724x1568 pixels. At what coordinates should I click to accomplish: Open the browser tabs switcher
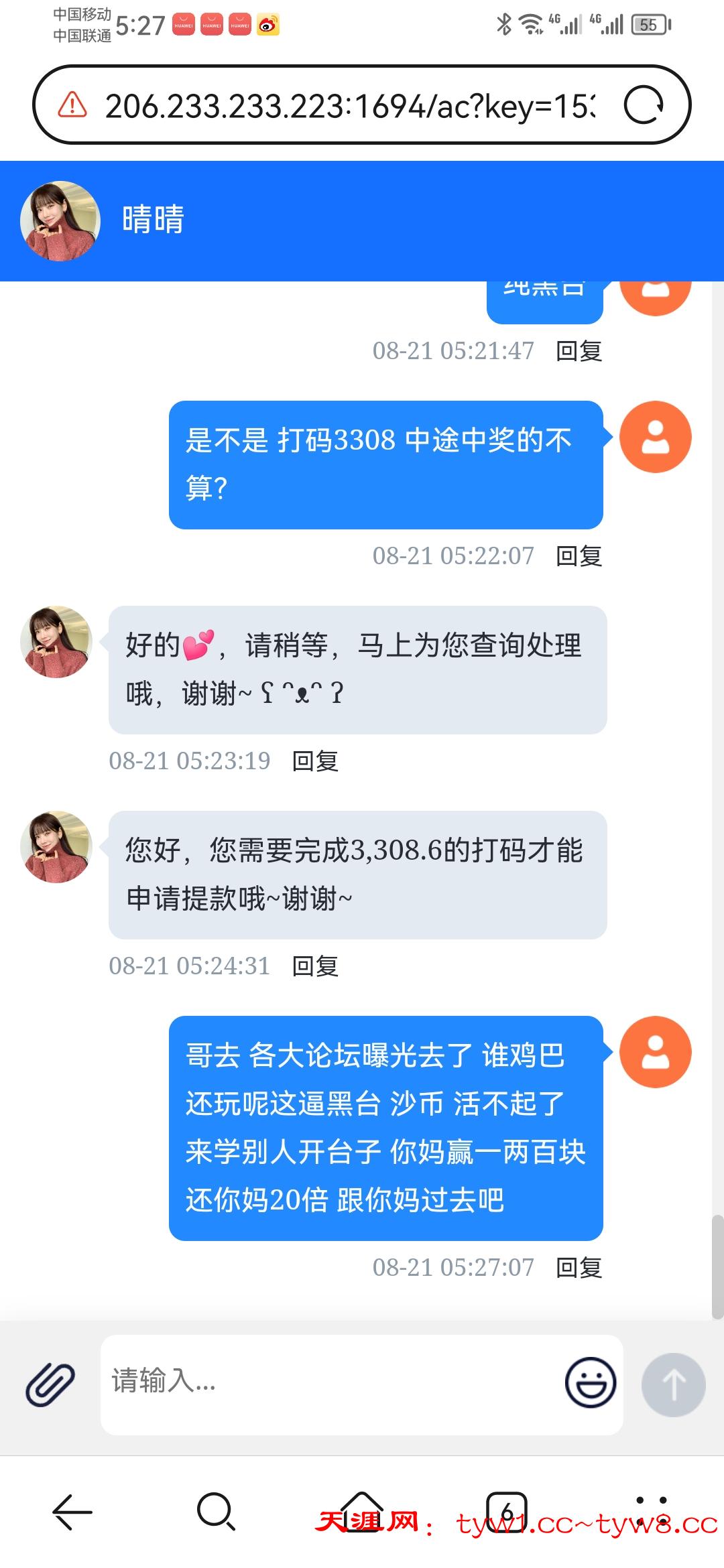[506, 1512]
